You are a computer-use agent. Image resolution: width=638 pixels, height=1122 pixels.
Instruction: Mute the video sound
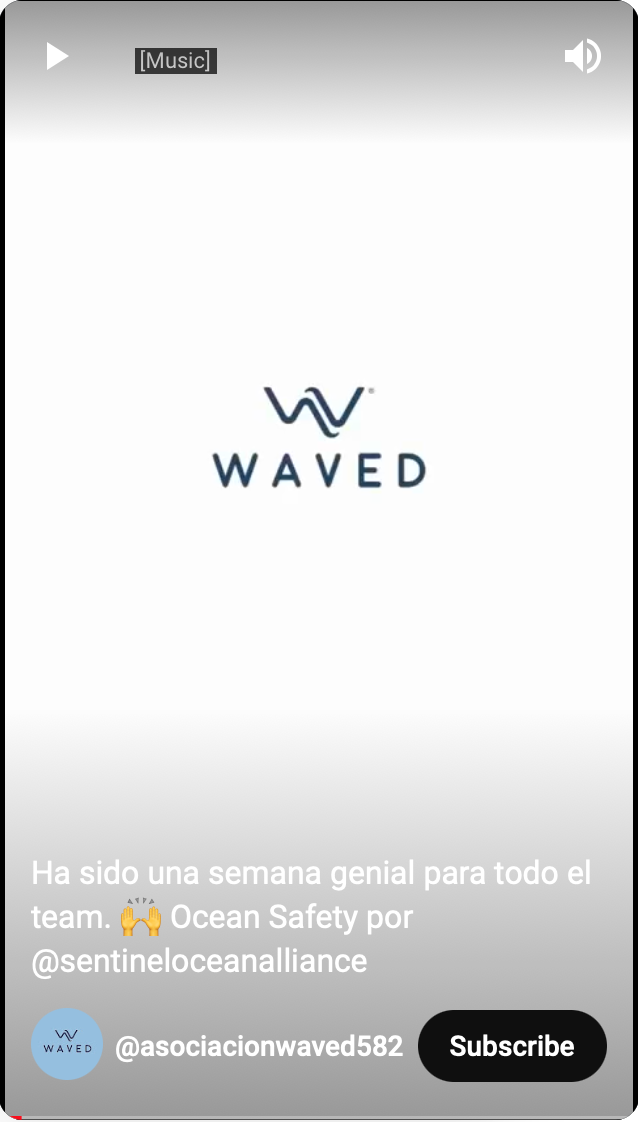click(x=582, y=56)
